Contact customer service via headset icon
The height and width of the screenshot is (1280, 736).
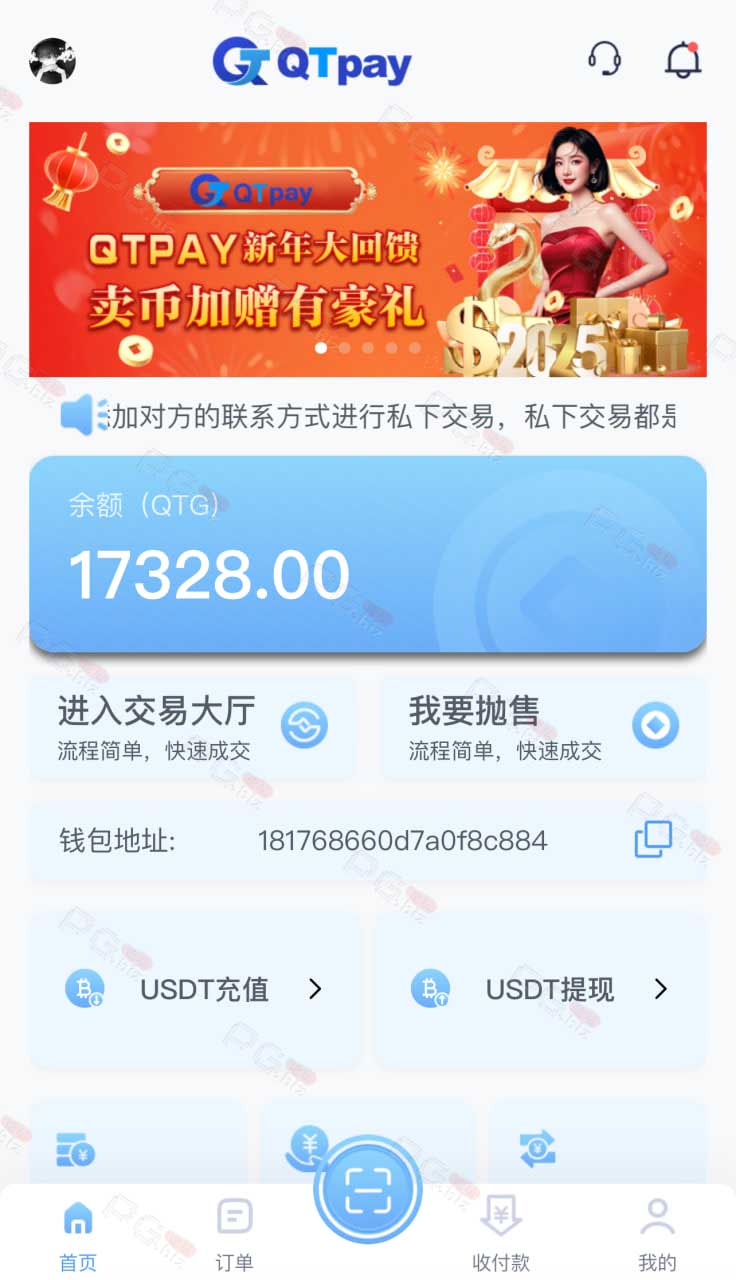pos(604,58)
